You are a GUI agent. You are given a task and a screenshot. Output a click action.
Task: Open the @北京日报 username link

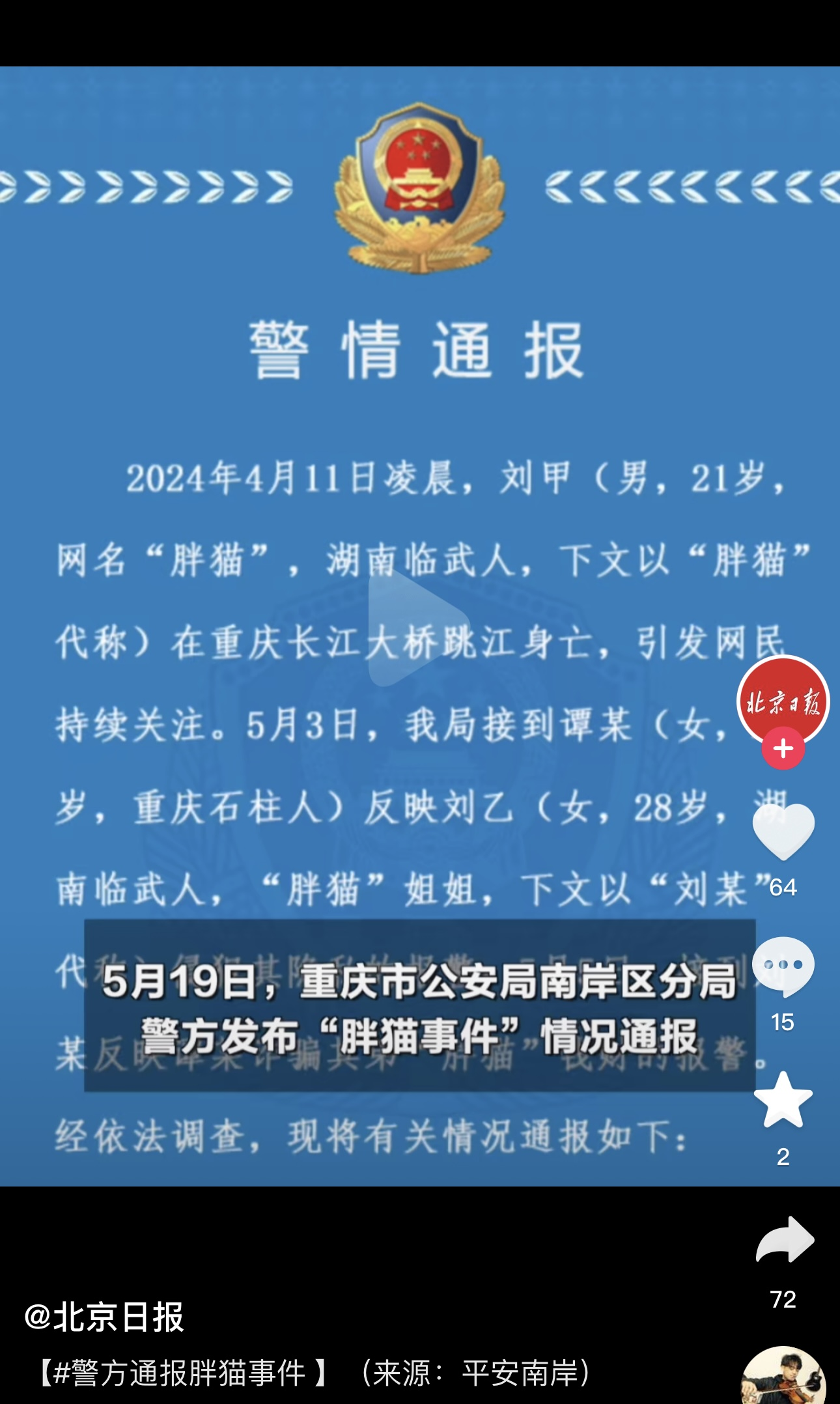[x=104, y=1317]
